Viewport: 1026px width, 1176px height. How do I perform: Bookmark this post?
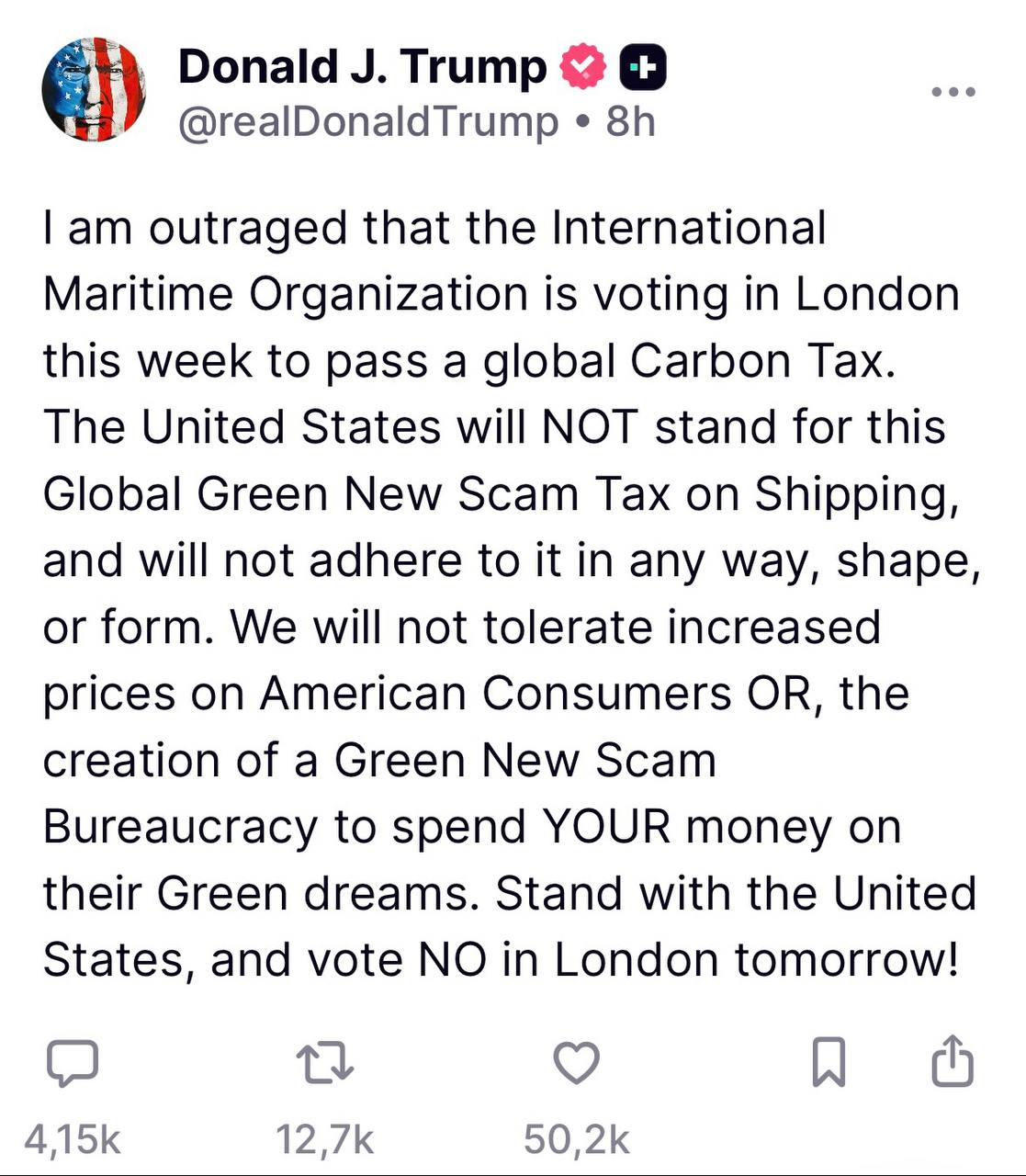coord(829,1062)
